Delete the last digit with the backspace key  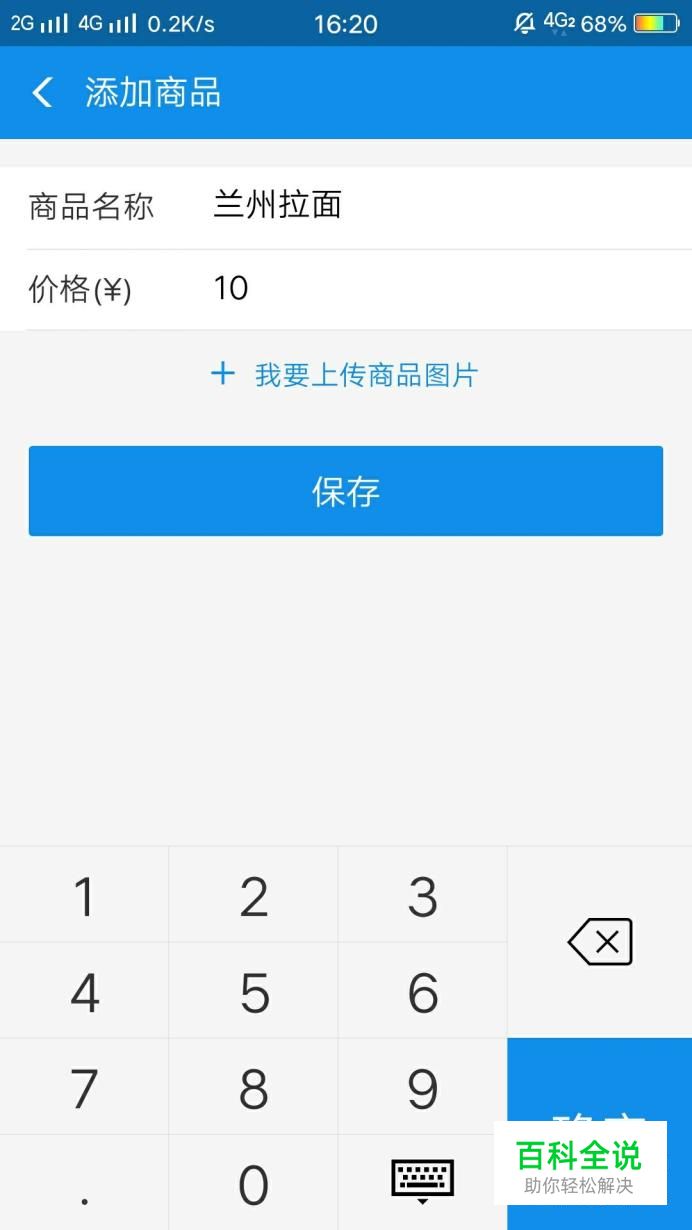pos(600,942)
